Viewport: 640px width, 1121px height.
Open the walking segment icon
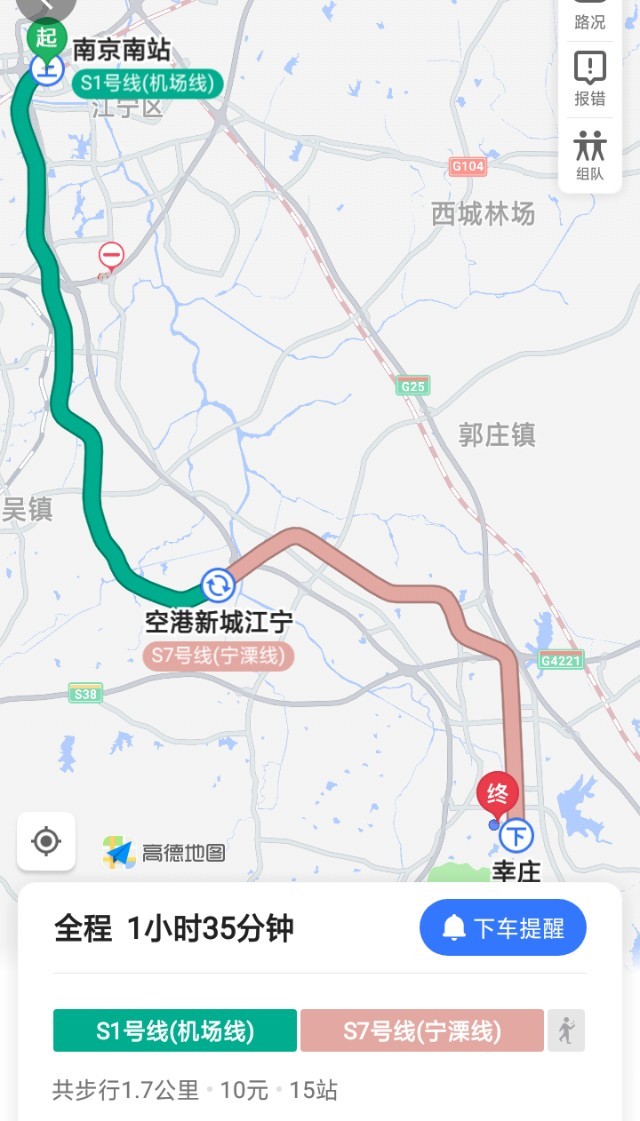point(566,1031)
